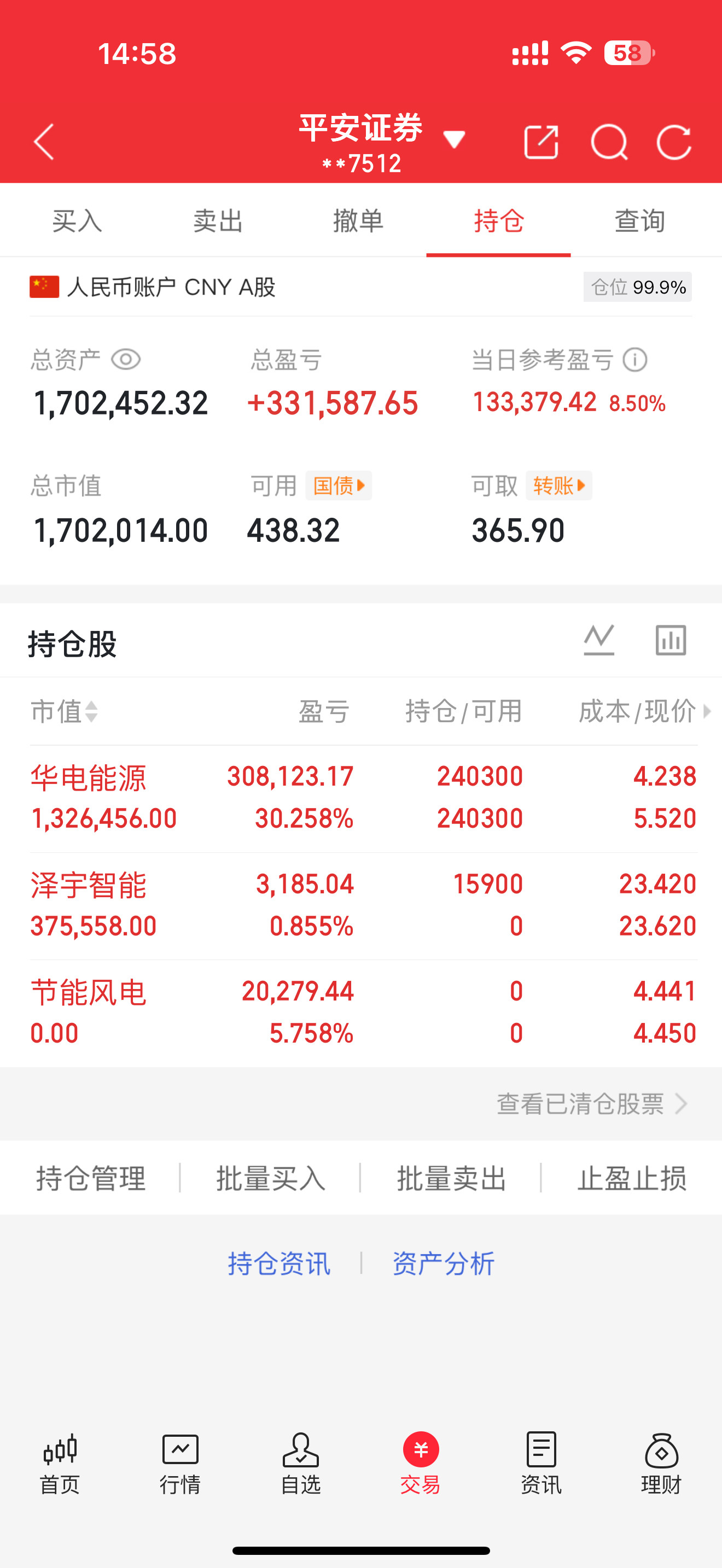Open the line-chart view of holdings

click(x=598, y=640)
